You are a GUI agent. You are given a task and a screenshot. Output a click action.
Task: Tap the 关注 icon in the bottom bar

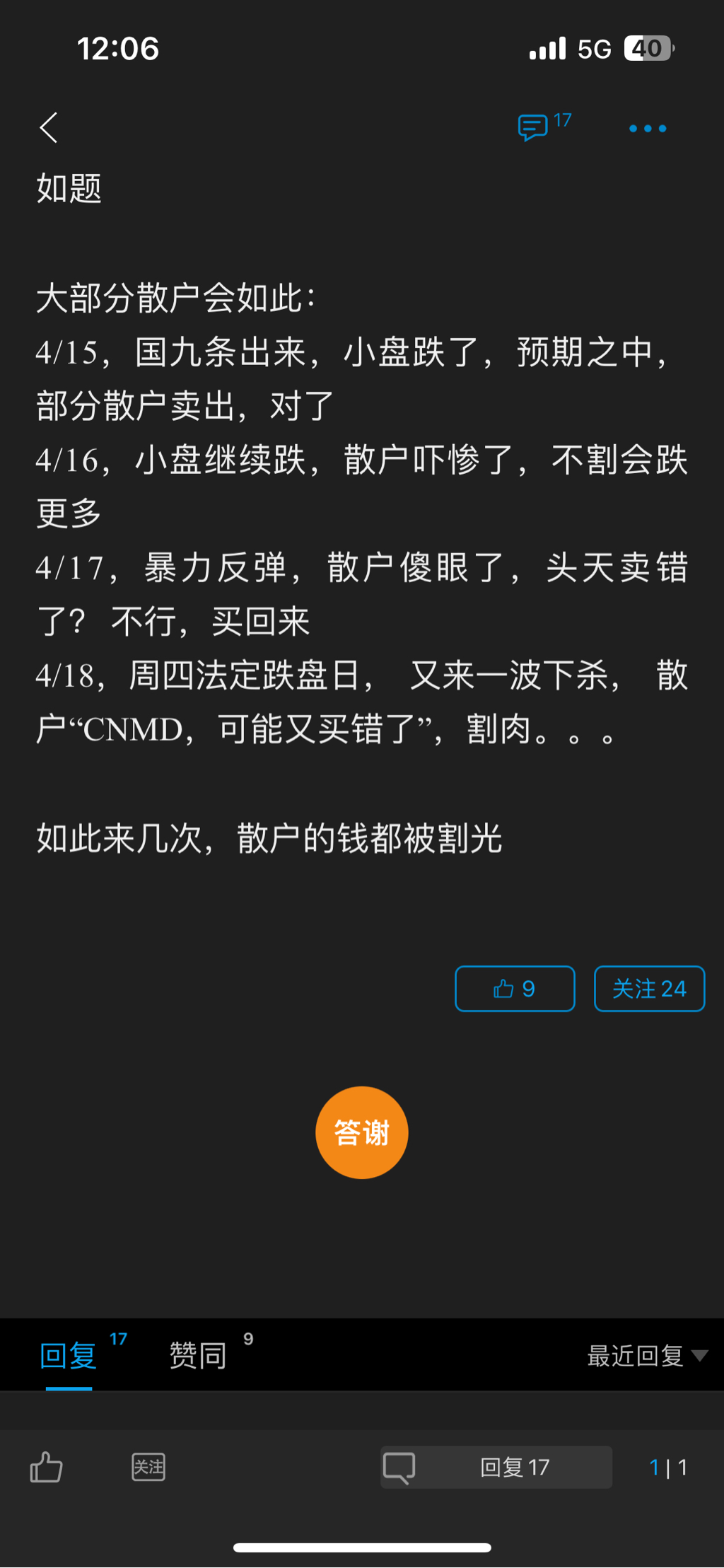click(x=148, y=1467)
